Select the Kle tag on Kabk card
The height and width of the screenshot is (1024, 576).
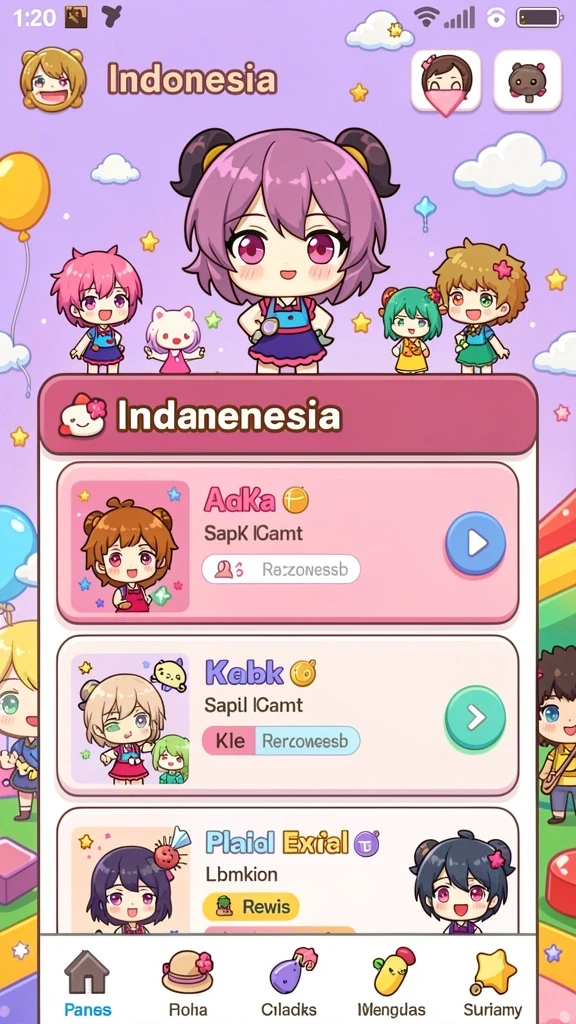[x=229, y=741]
